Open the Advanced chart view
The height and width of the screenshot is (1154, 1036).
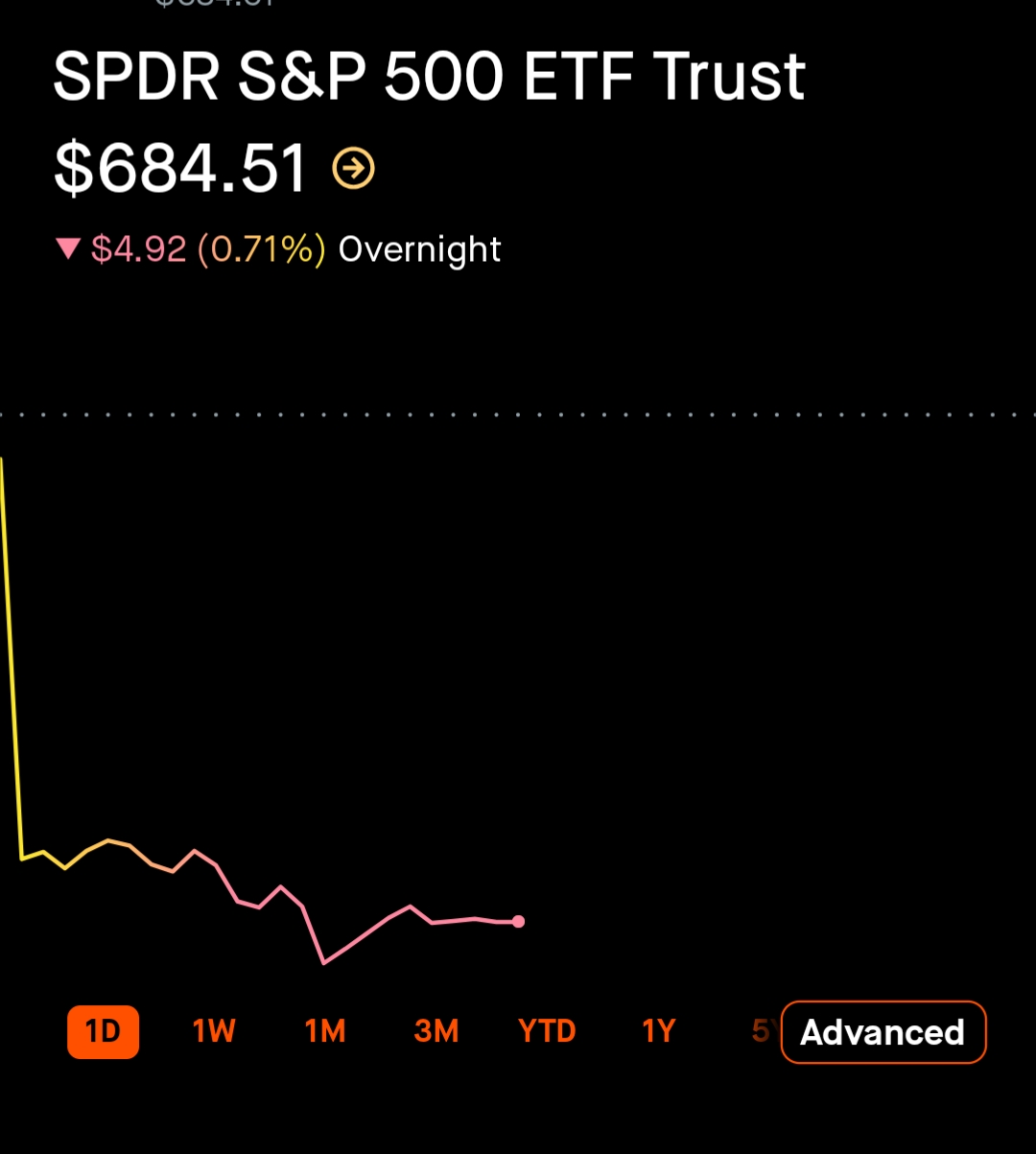pyautogui.click(x=883, y=1032)
